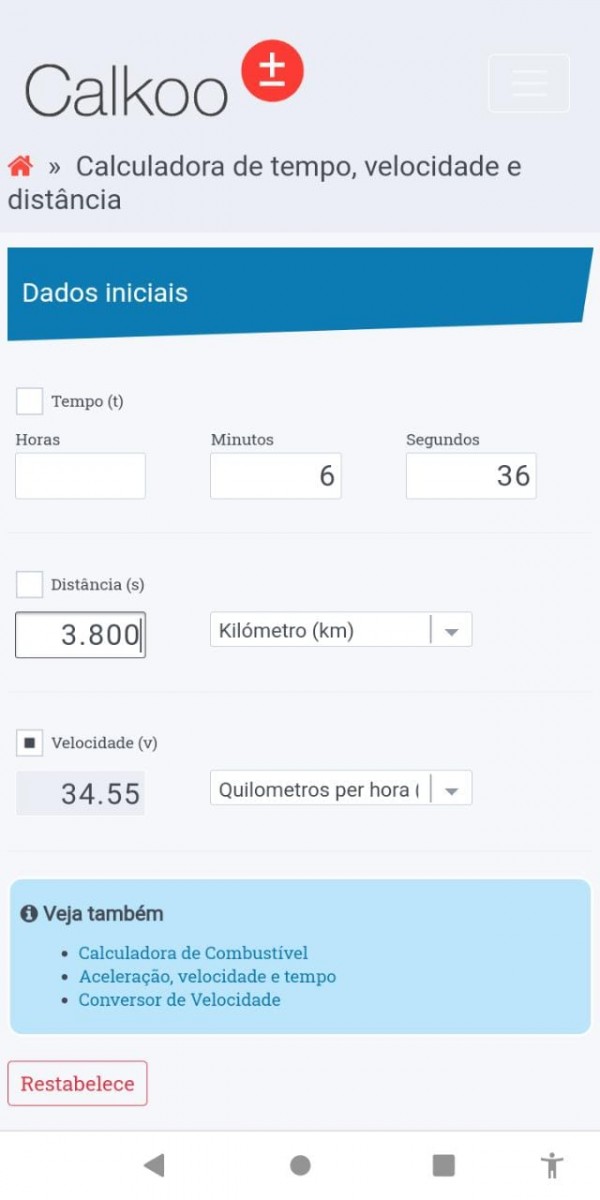Open the accessibility shortcut button
This screenshot has height=1200, width=600.
click(551, 1165)
